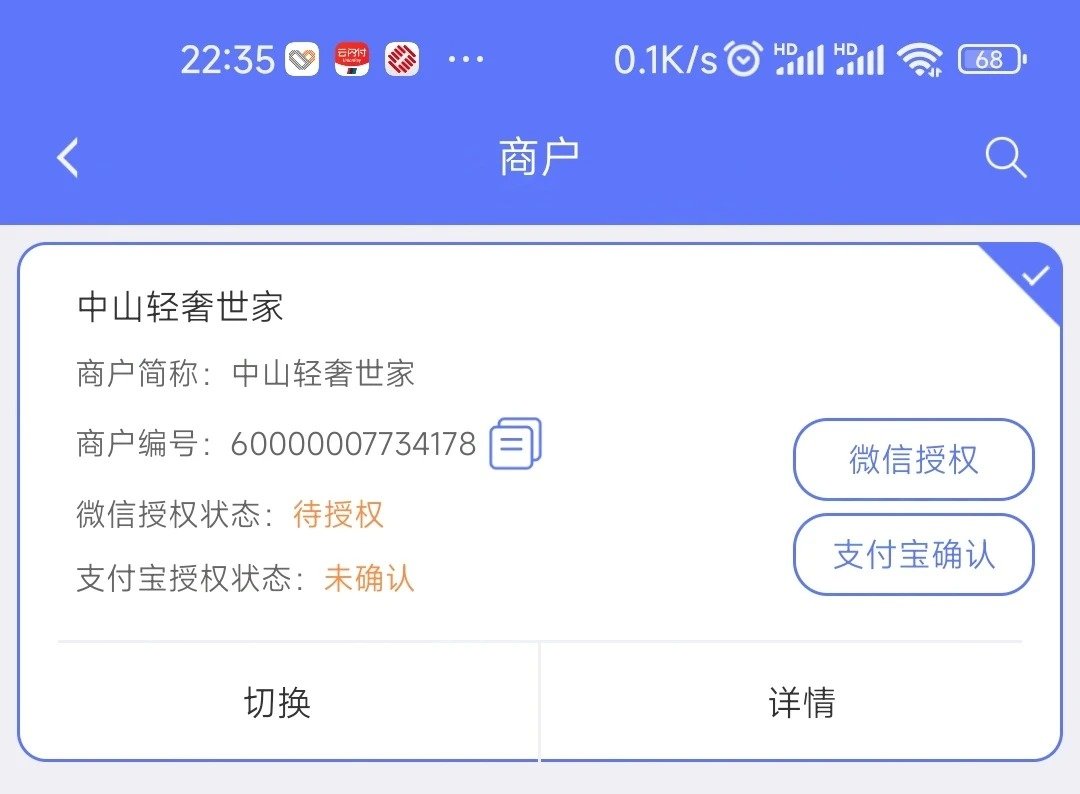Image resolution: width=1080 pixels, height=794 pixels.
Task: Tap the 微信授权 button
Action: (x=913, y=460)
